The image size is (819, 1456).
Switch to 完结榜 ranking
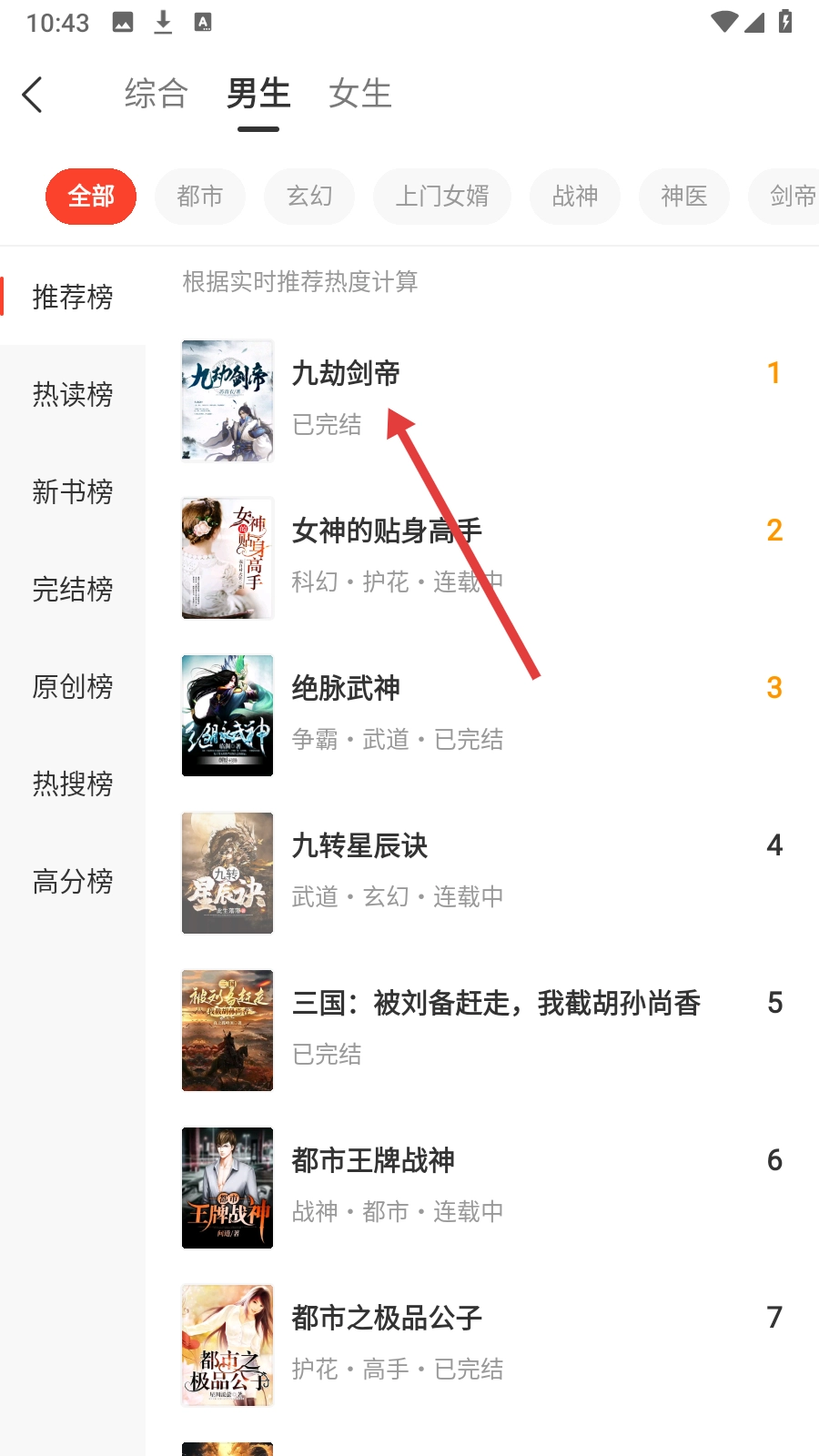73,589
